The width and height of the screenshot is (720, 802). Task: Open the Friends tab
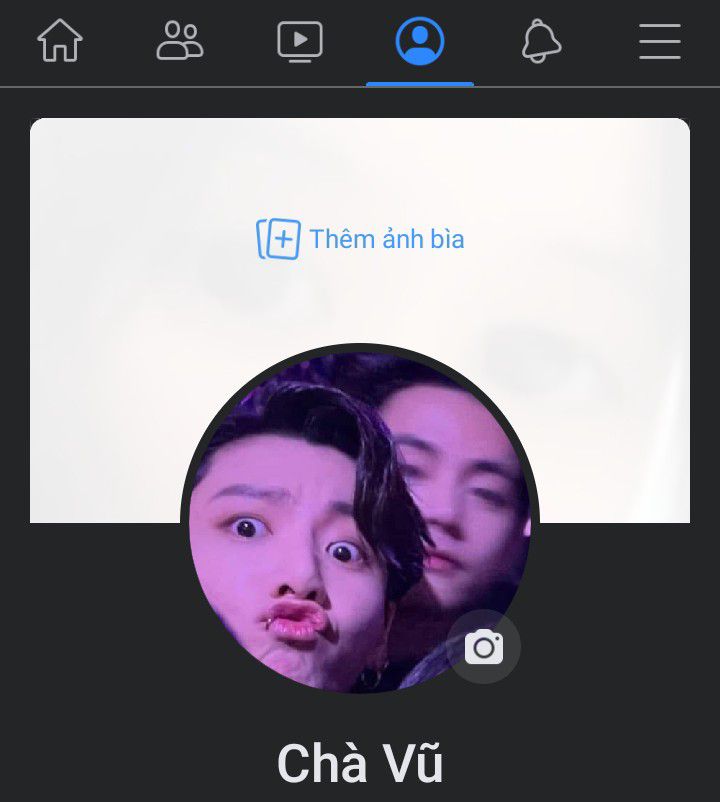pos(180,42)
